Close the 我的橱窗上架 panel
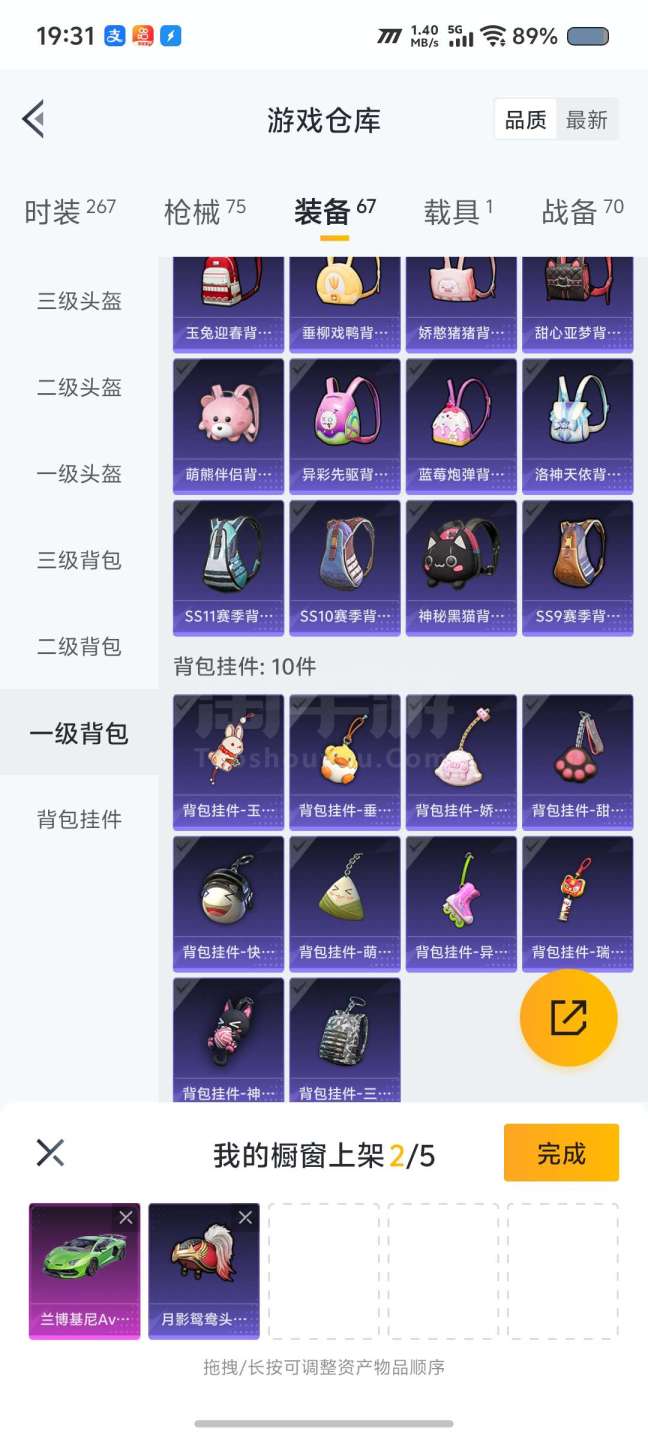 click(x=50, y=1153)
